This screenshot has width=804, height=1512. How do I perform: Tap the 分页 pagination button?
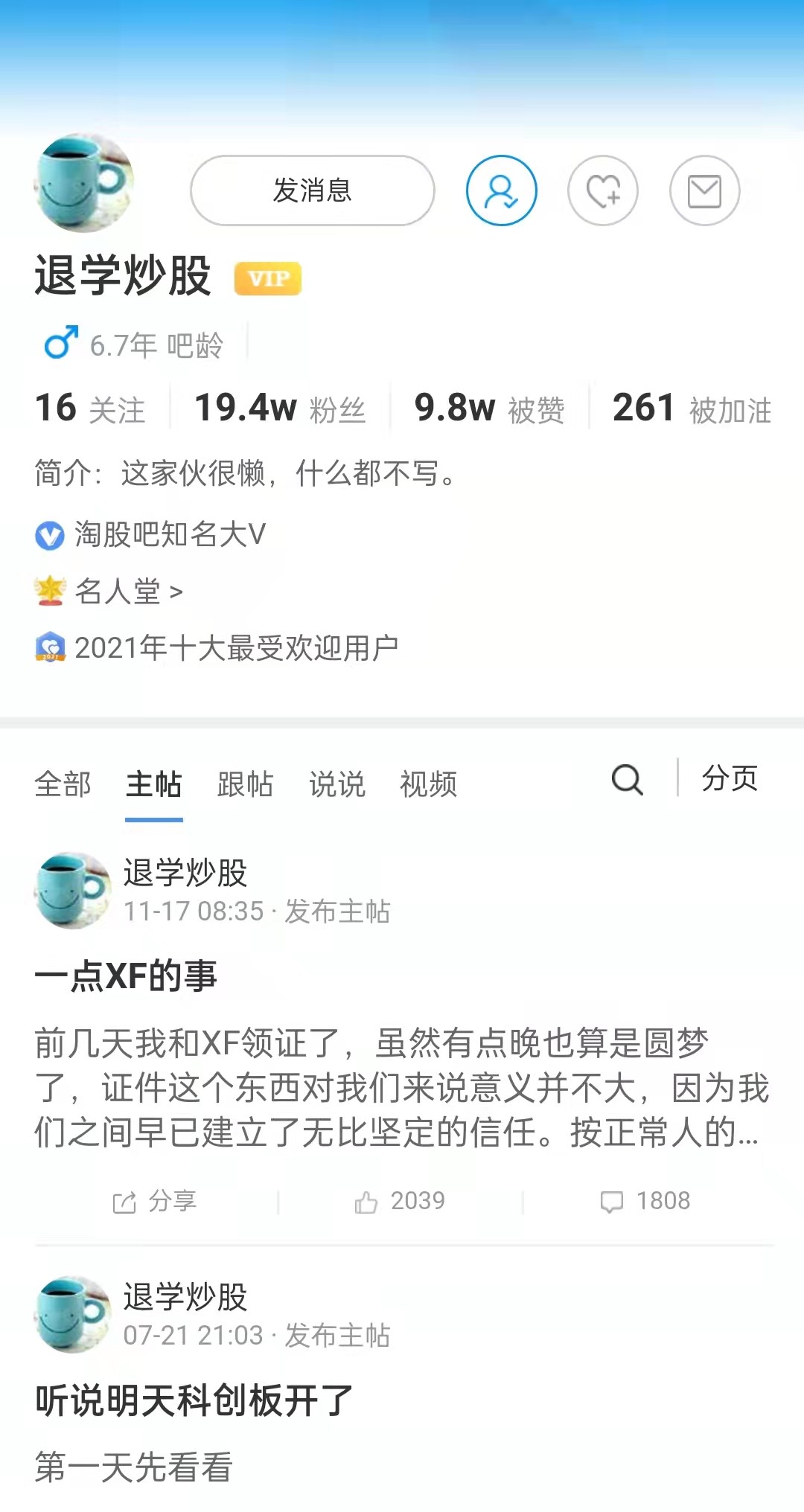click(x=730, y=778)
